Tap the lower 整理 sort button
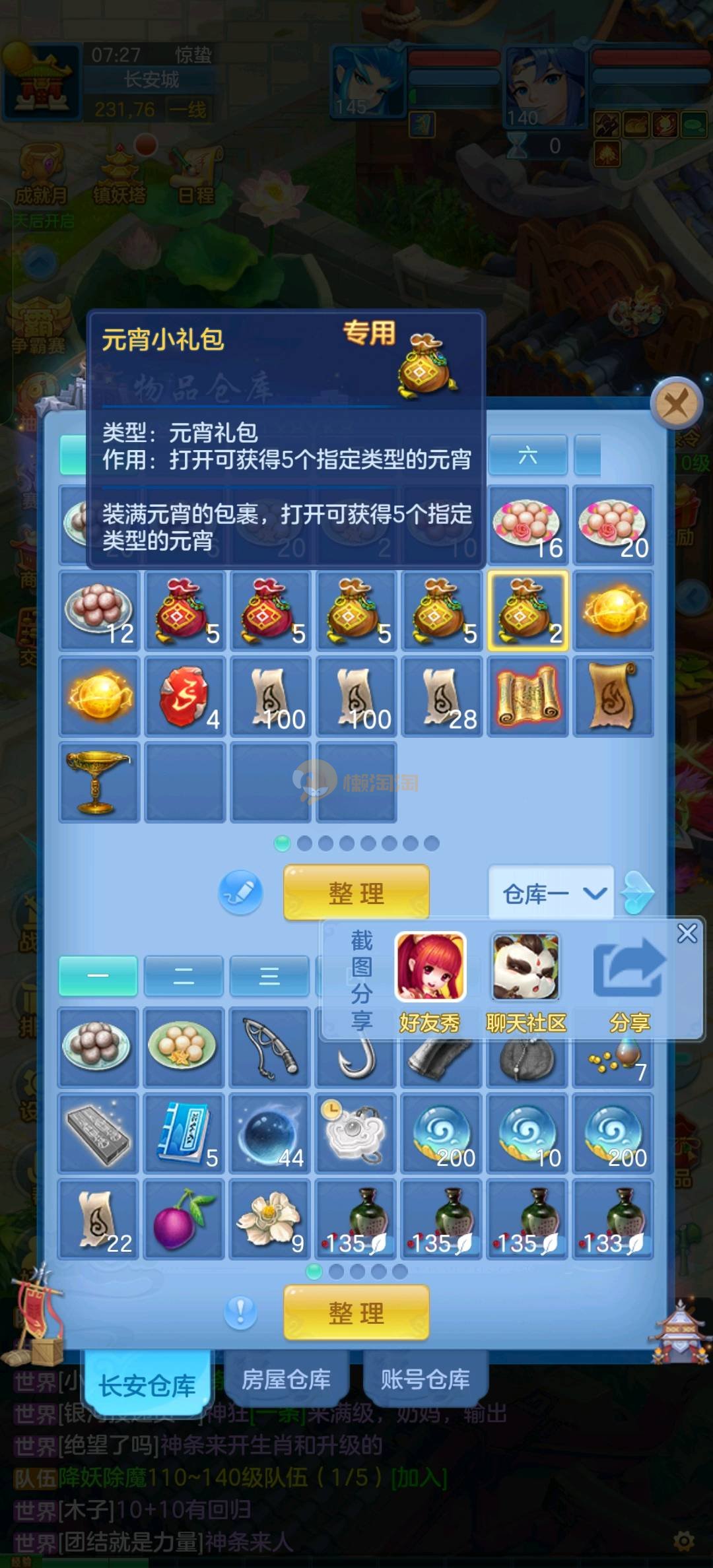This screenshot has width=713, height=1568. (356, 1313)
